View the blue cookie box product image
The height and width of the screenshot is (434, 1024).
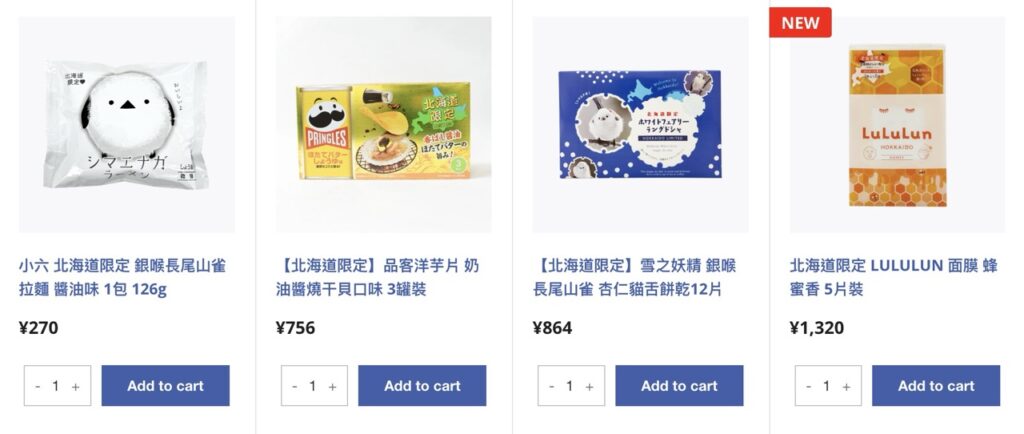641,125
